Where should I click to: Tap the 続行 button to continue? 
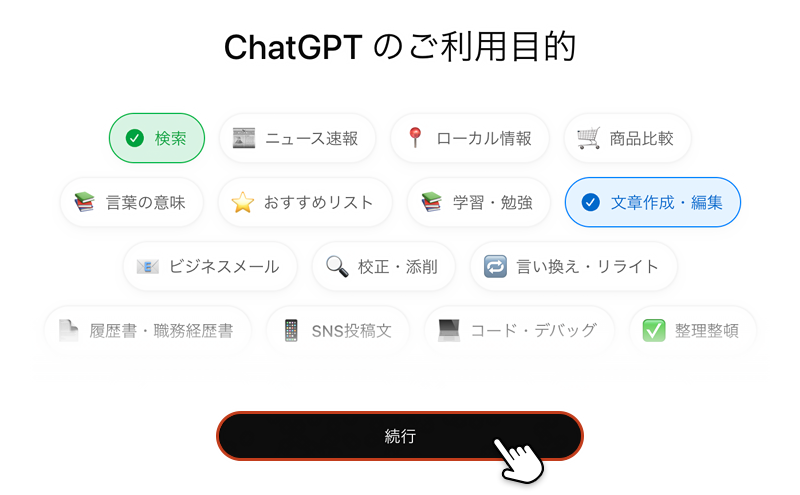click(400, 436)
